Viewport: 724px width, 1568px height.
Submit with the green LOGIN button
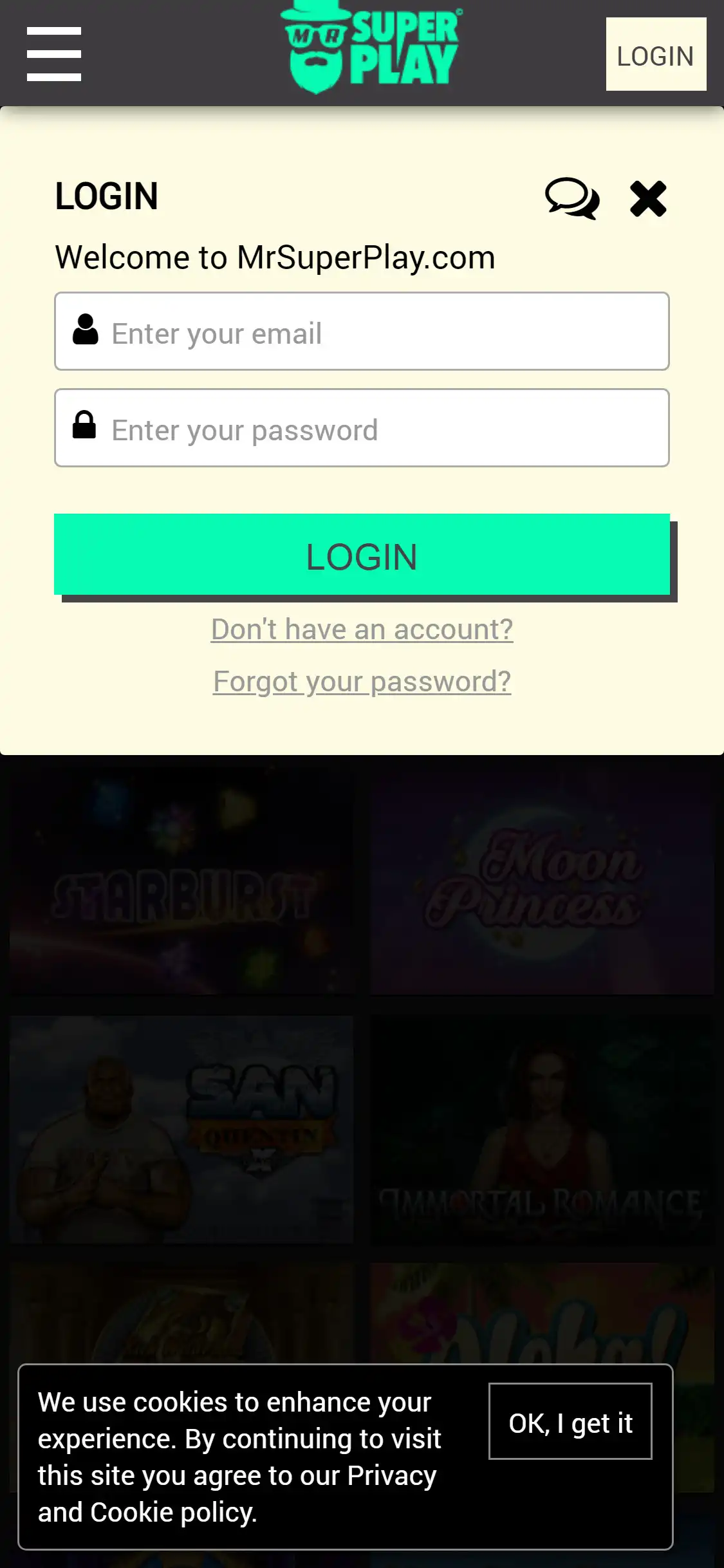(362, 555)
